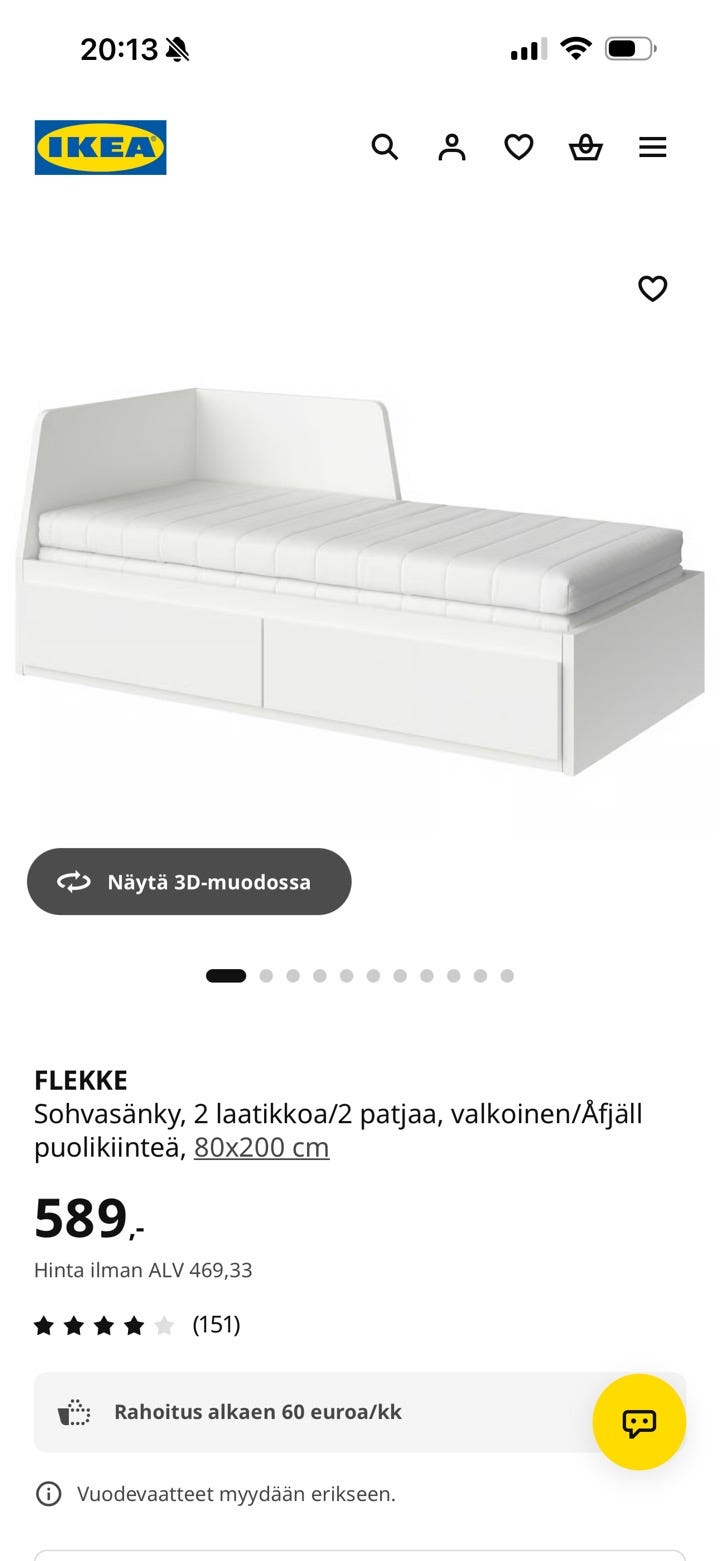Jump to the second image dot
This screenshot has height=1561, width=720.
point(266,976)
